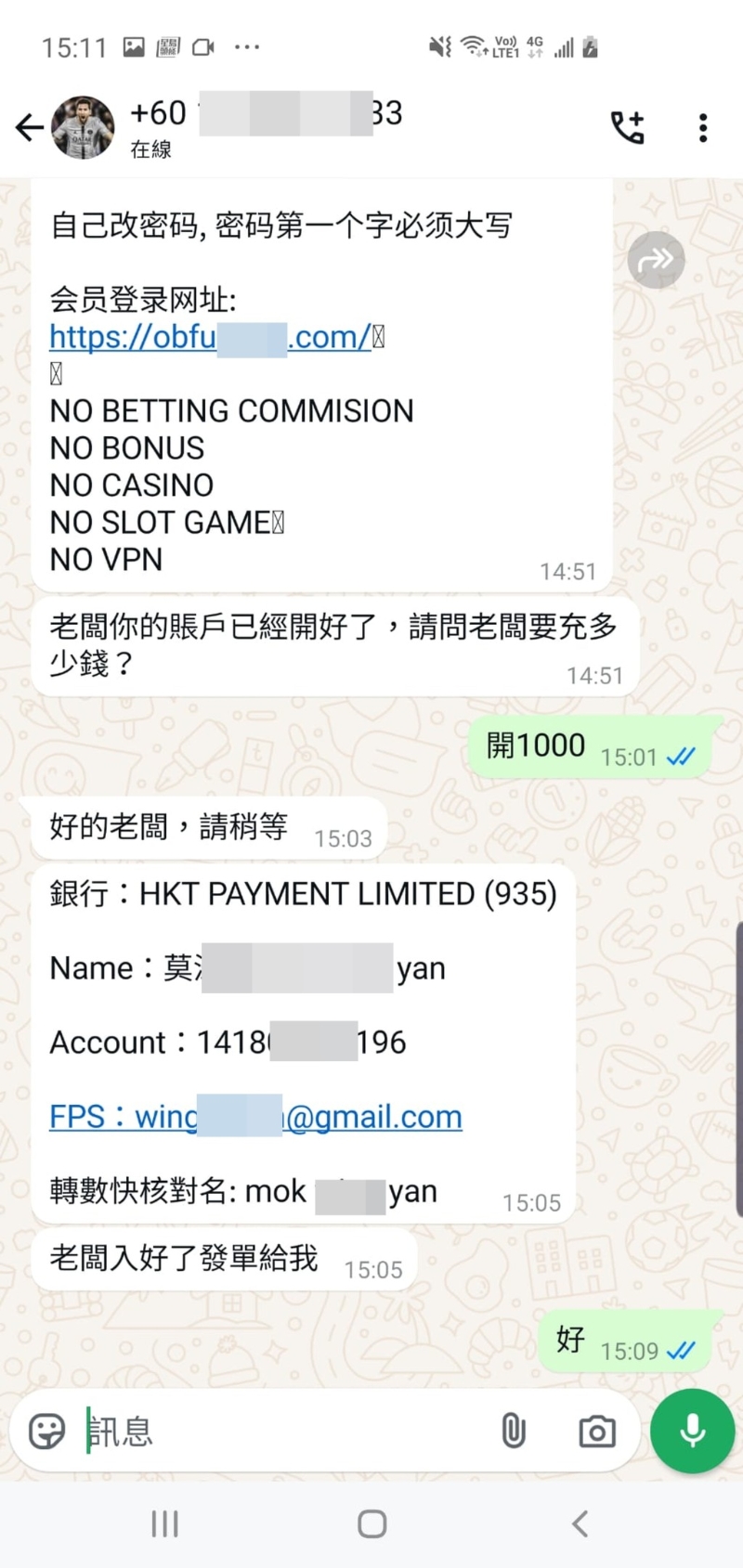Record a voice message

(x=692, y=1431)
